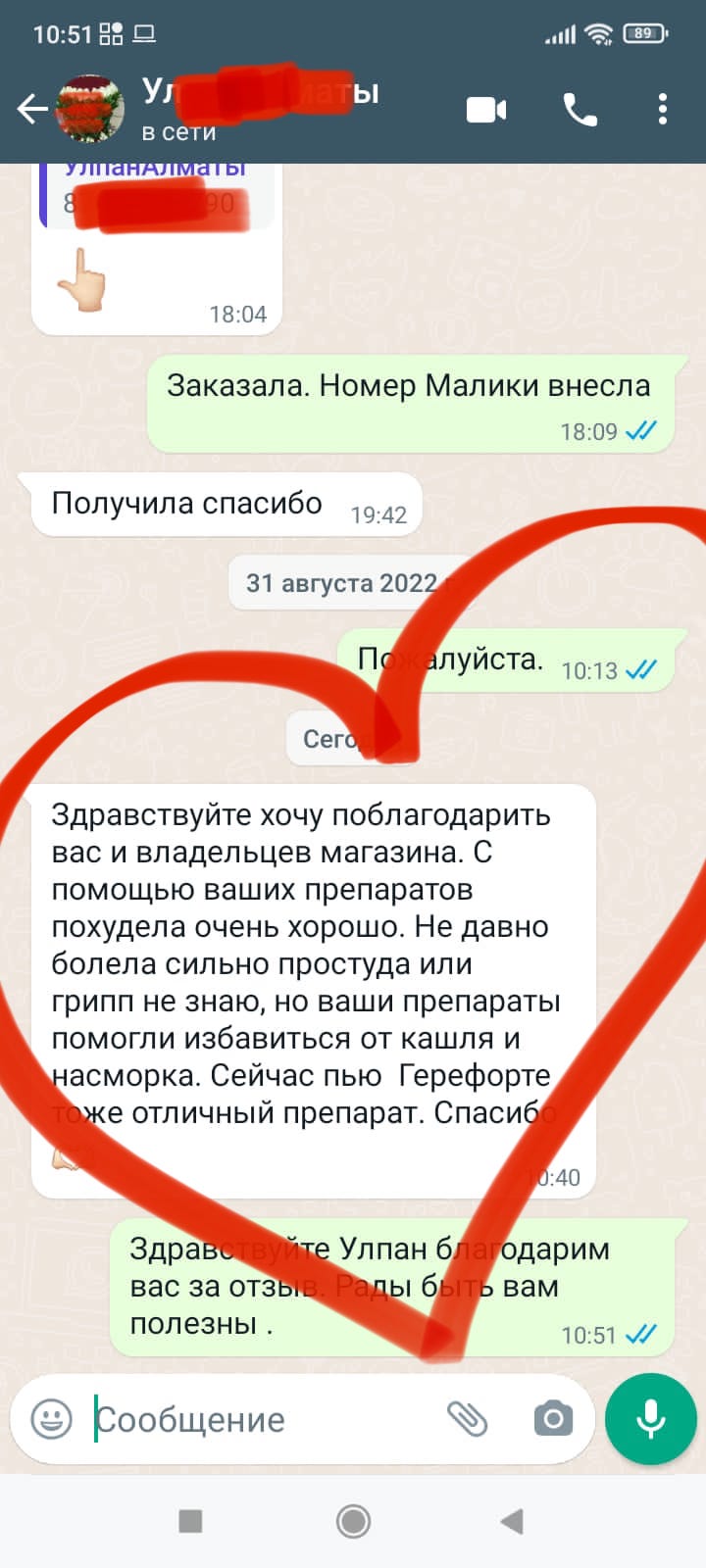Tap the system home button
This screenshot has width=706, height=1568.
click(353, 1521)
